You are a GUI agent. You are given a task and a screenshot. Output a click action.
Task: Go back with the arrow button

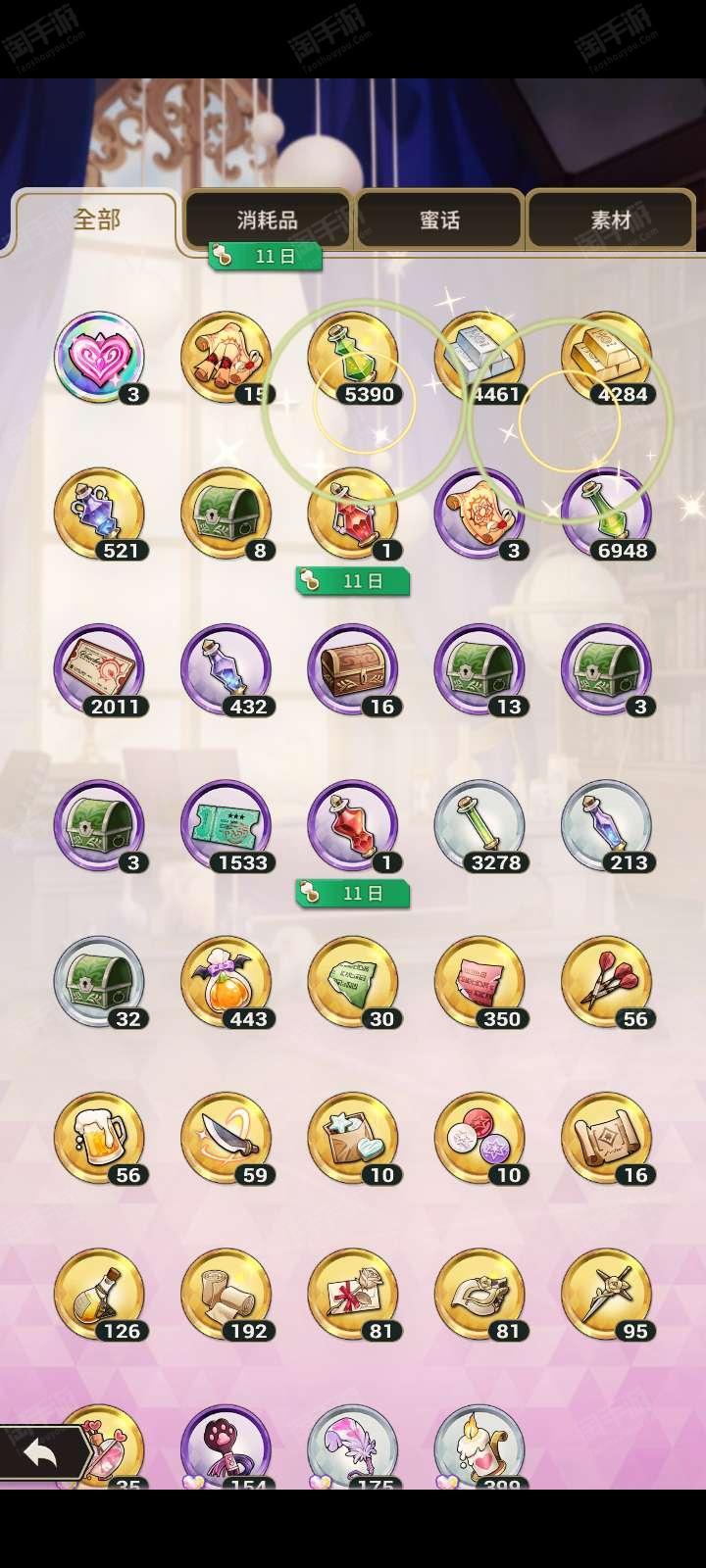point(41,1452)
